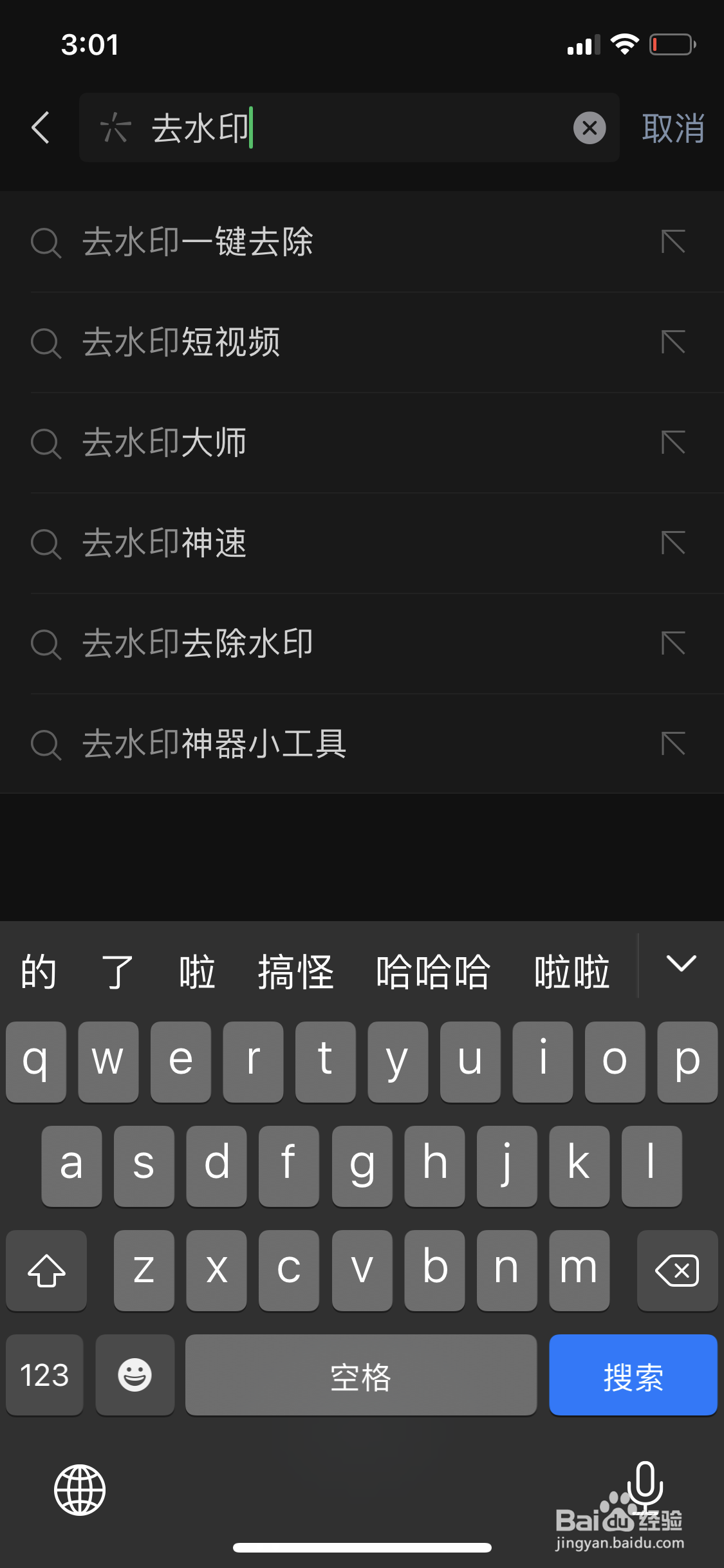The image size is (724, 1568).
Task: Switch keyboards with the globe icon
Action: tap(79, 1491)
